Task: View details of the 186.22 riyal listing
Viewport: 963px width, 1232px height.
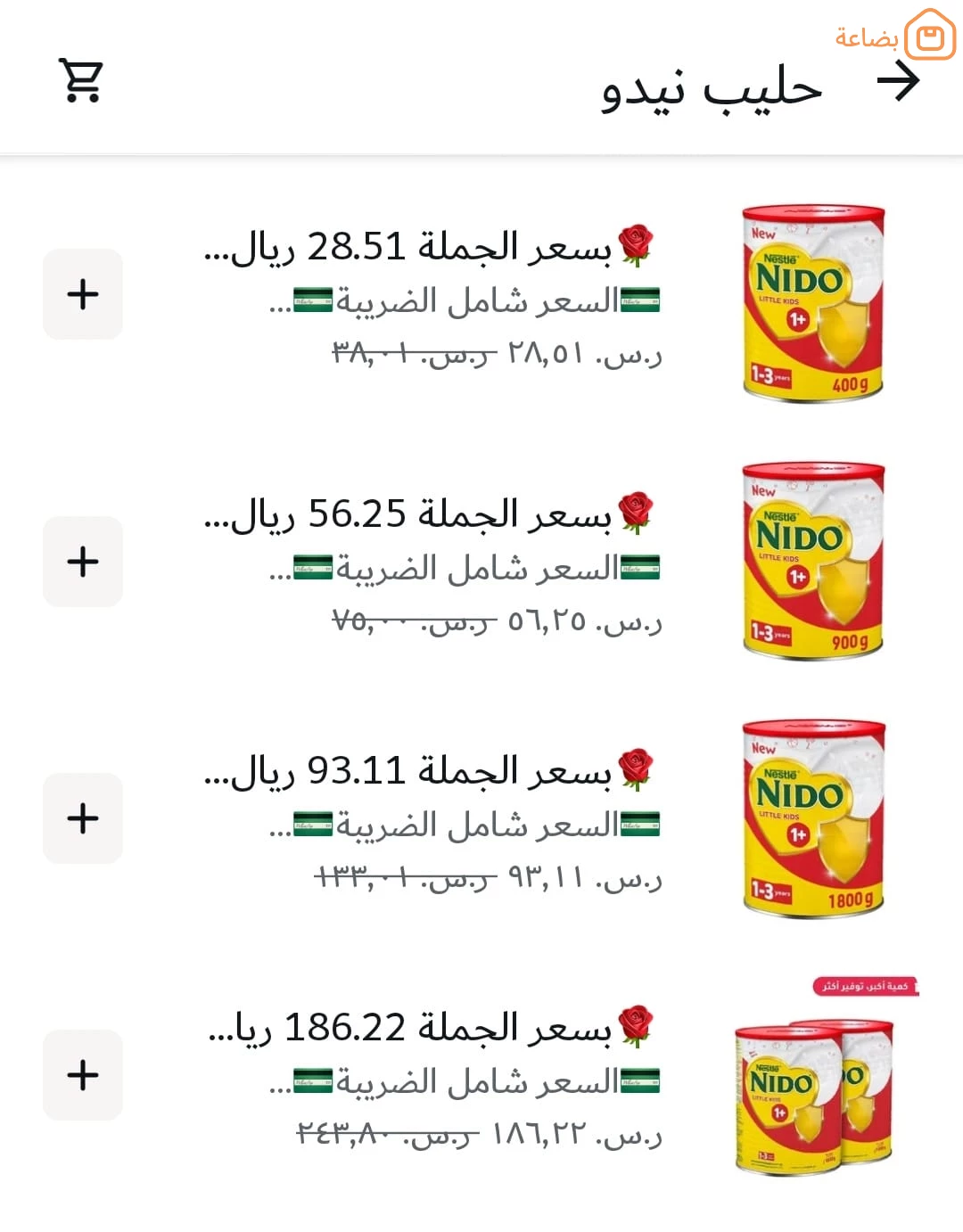Action: click(x=428, y=1028)
